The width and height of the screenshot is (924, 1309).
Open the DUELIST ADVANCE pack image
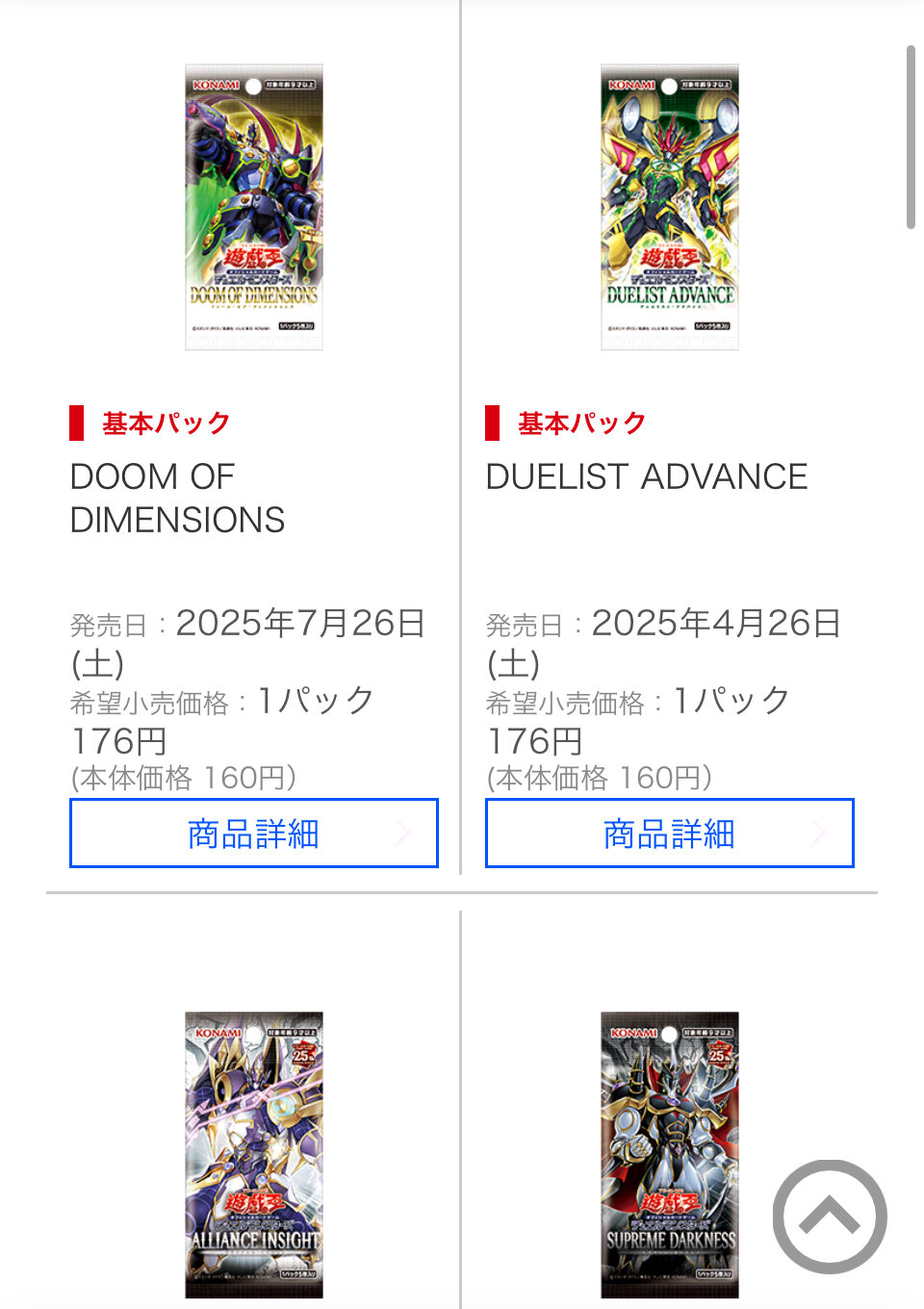670,207
